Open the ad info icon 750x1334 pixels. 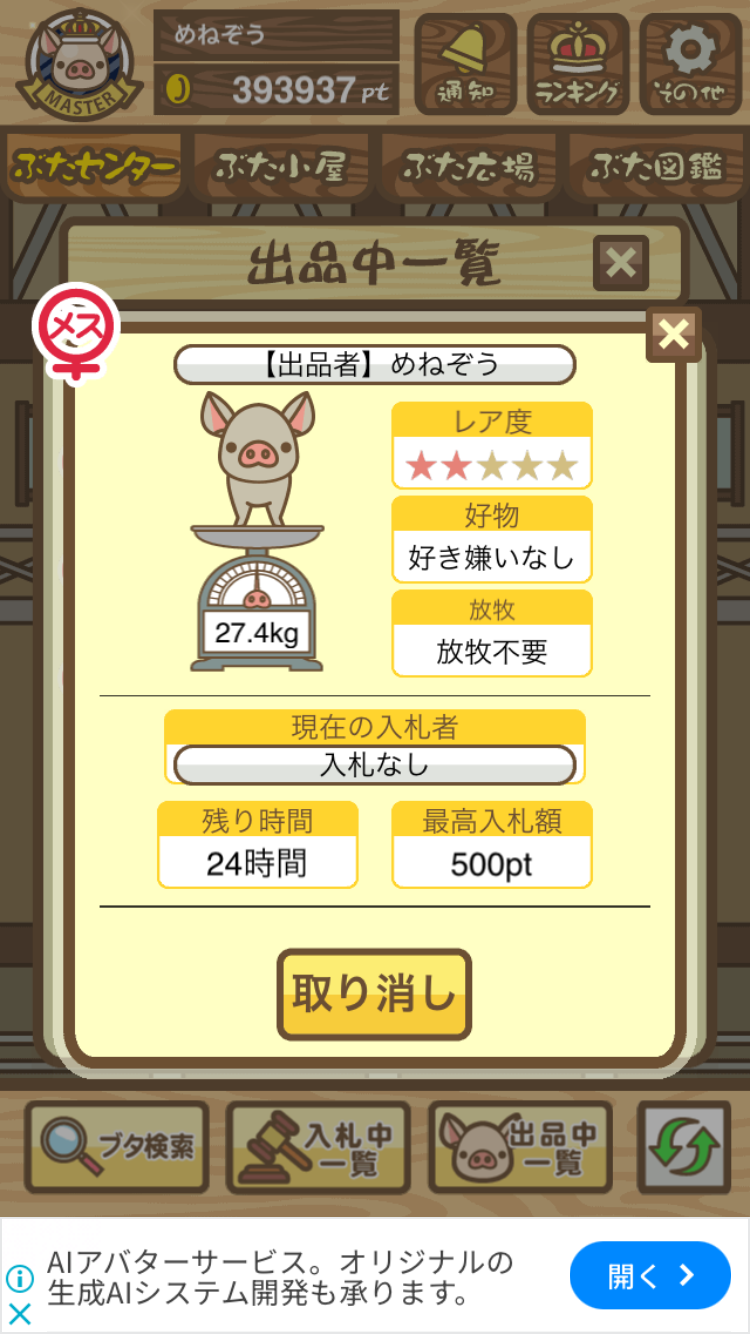click(19, 1277)
